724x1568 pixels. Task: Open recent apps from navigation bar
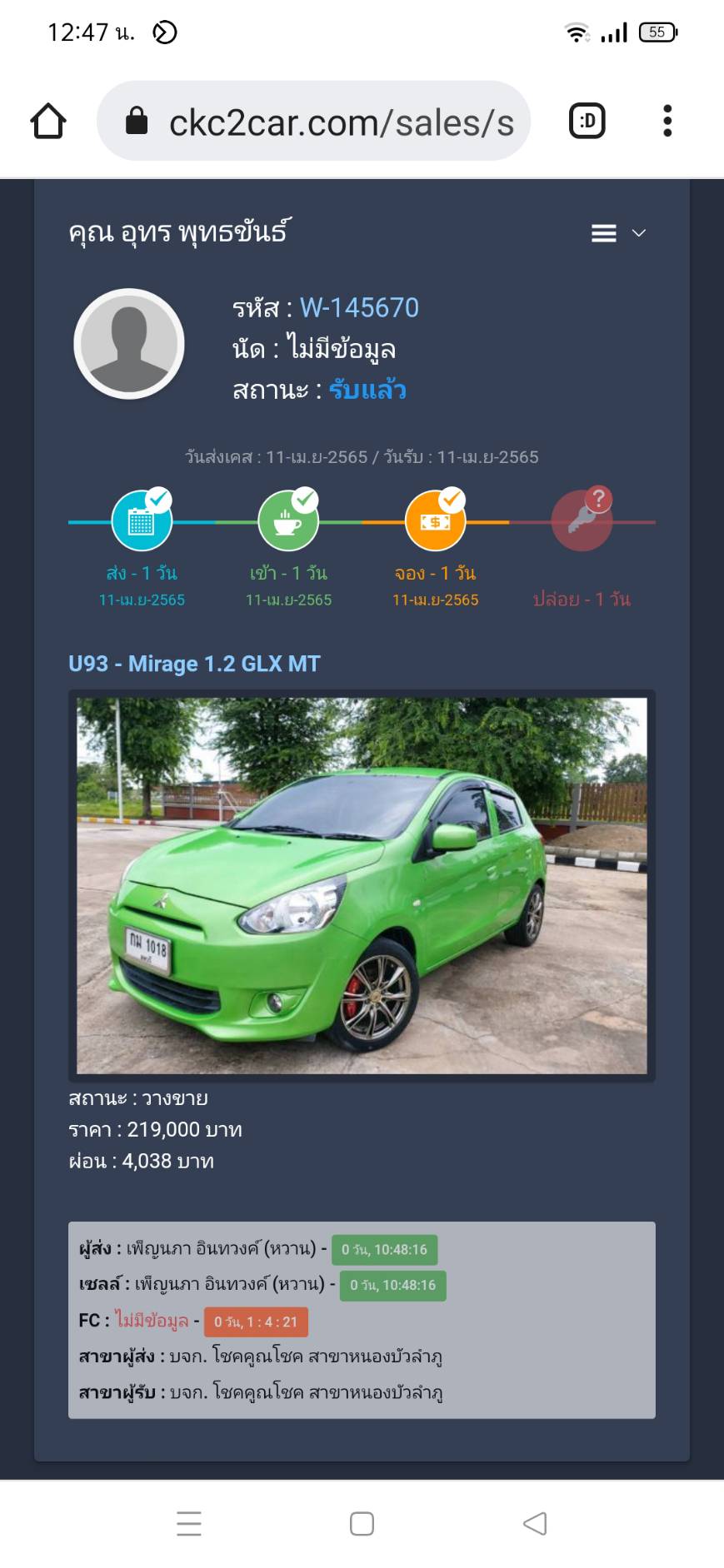tap(189, 1524)
